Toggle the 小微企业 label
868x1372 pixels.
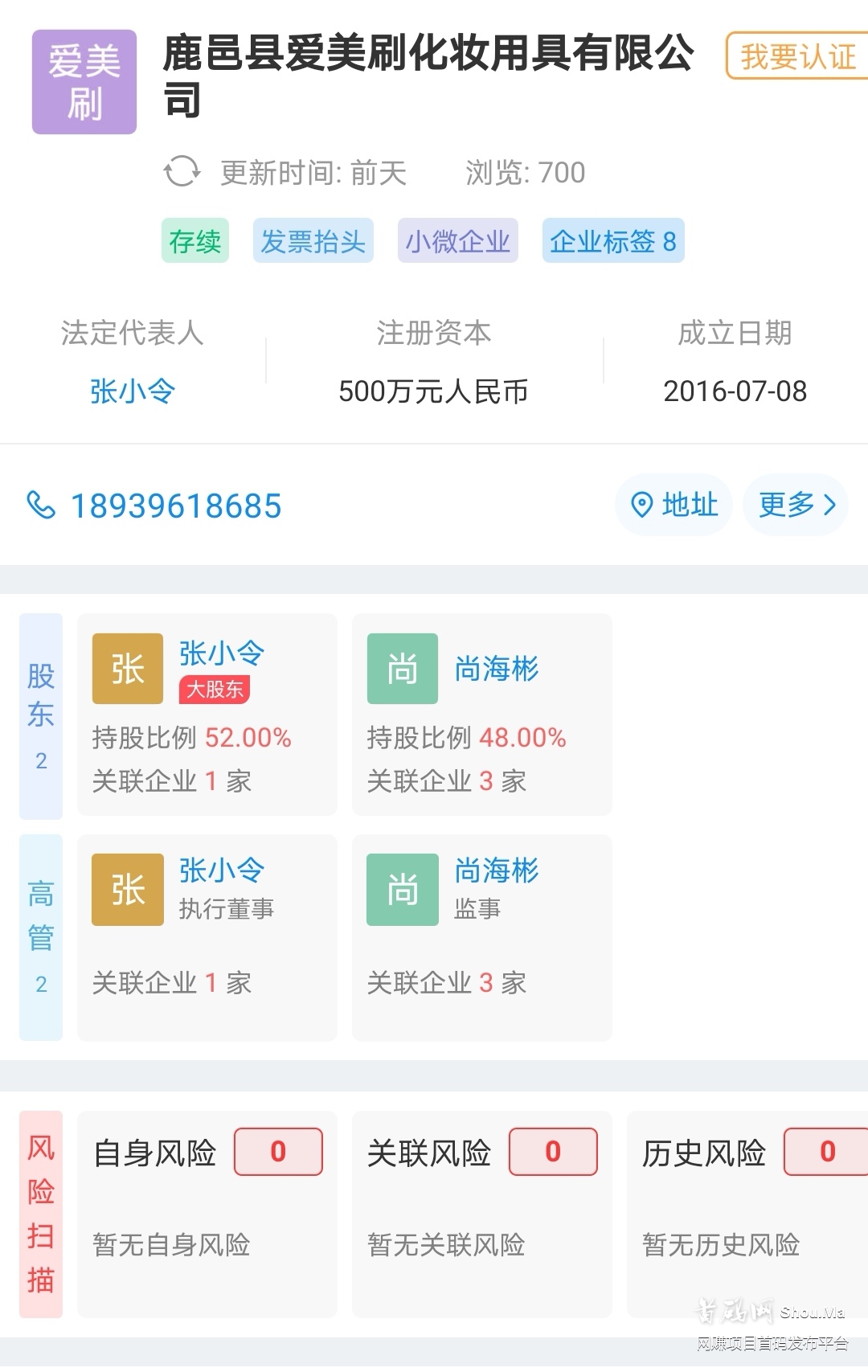[x=457, y=240]
